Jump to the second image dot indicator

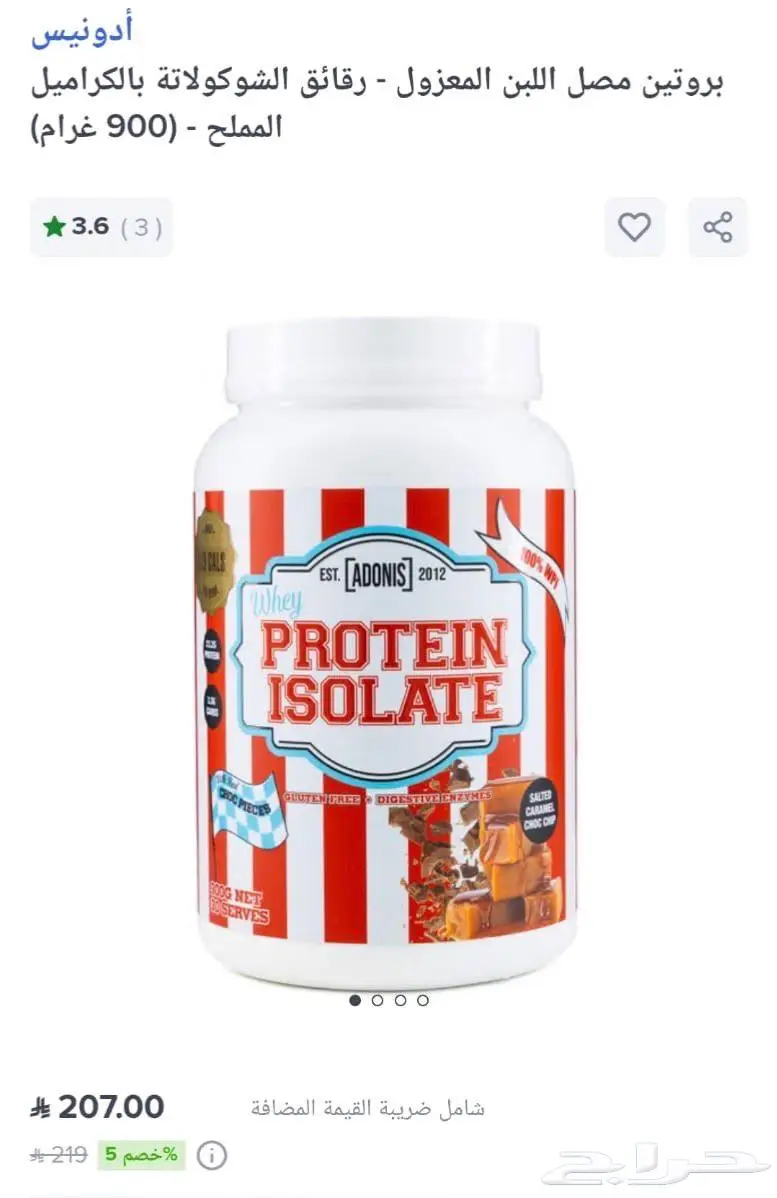tap(377, 1000)
